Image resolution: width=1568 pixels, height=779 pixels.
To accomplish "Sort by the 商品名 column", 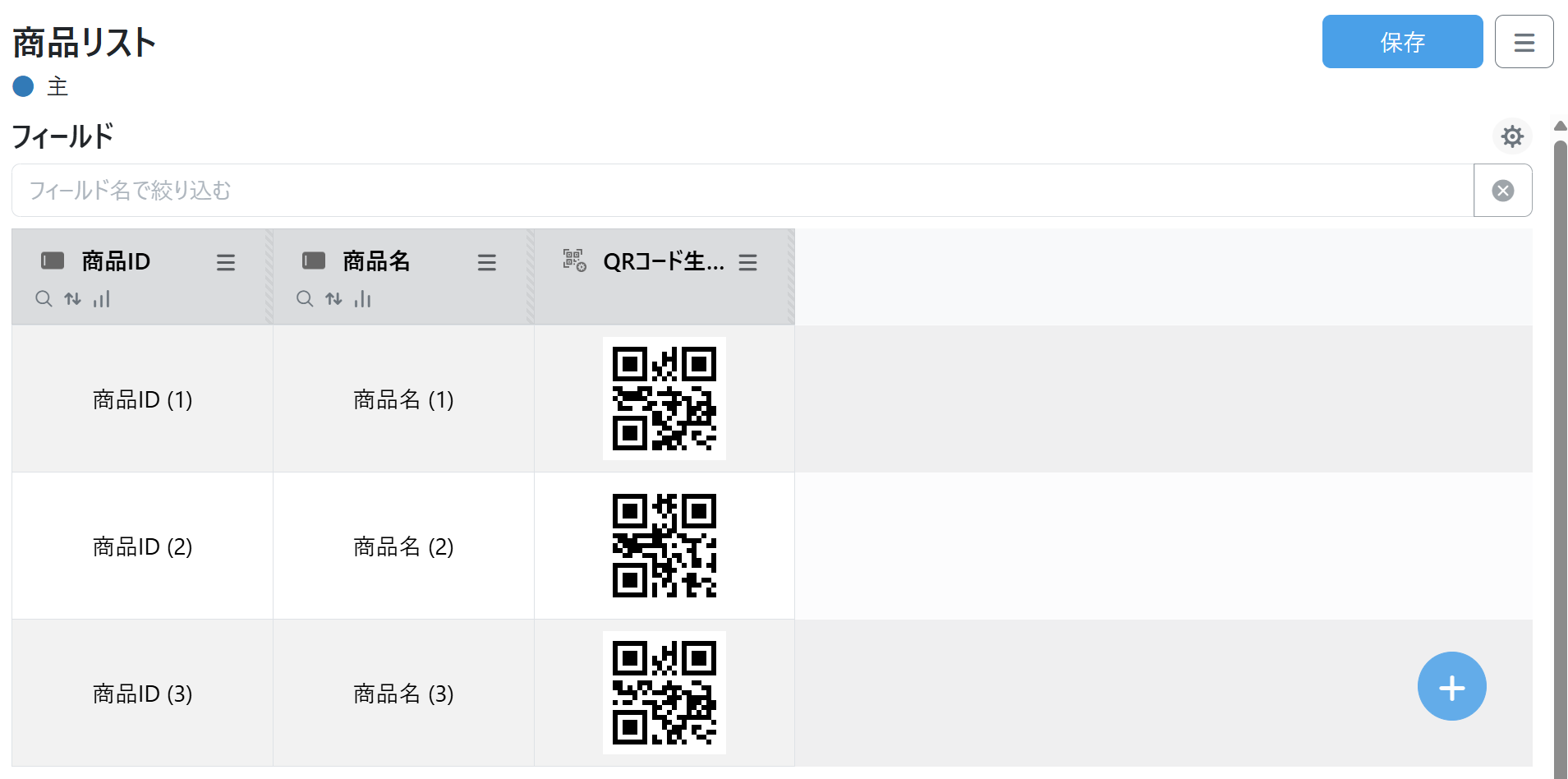I will (333, 299).
